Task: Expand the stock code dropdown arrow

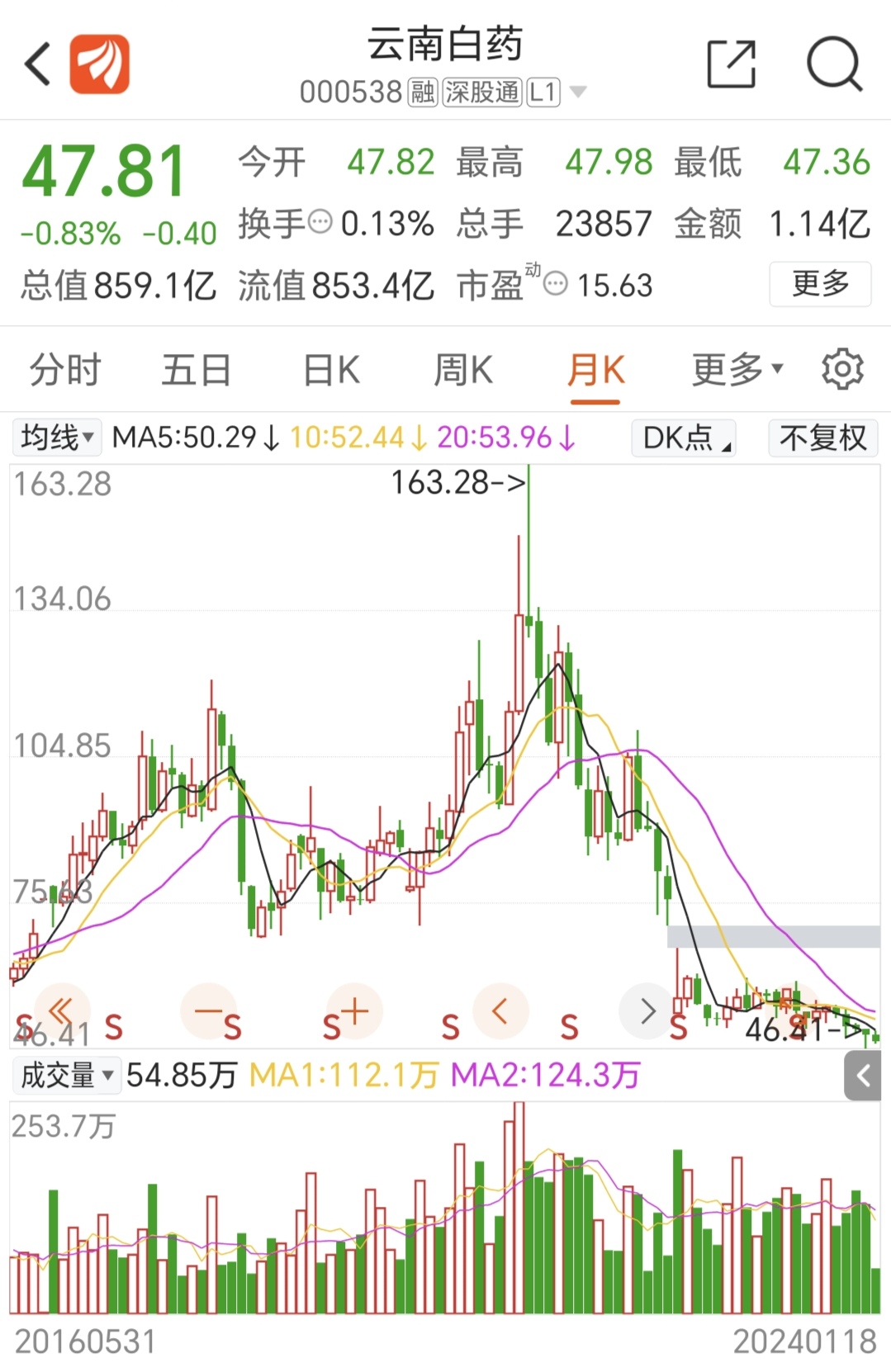Action: [578, 92]
